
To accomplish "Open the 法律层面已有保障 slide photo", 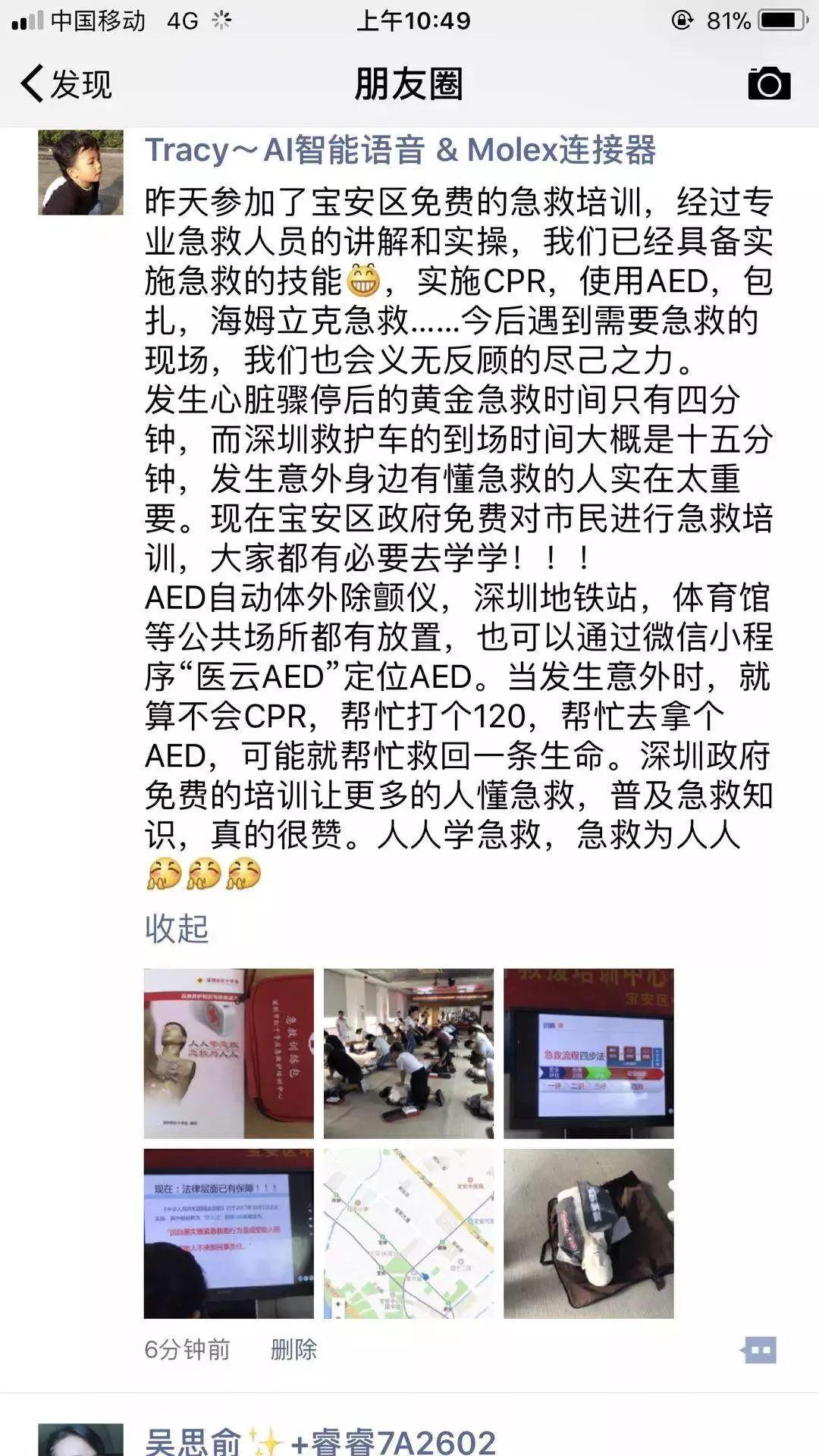I will tap(229, 1234).
